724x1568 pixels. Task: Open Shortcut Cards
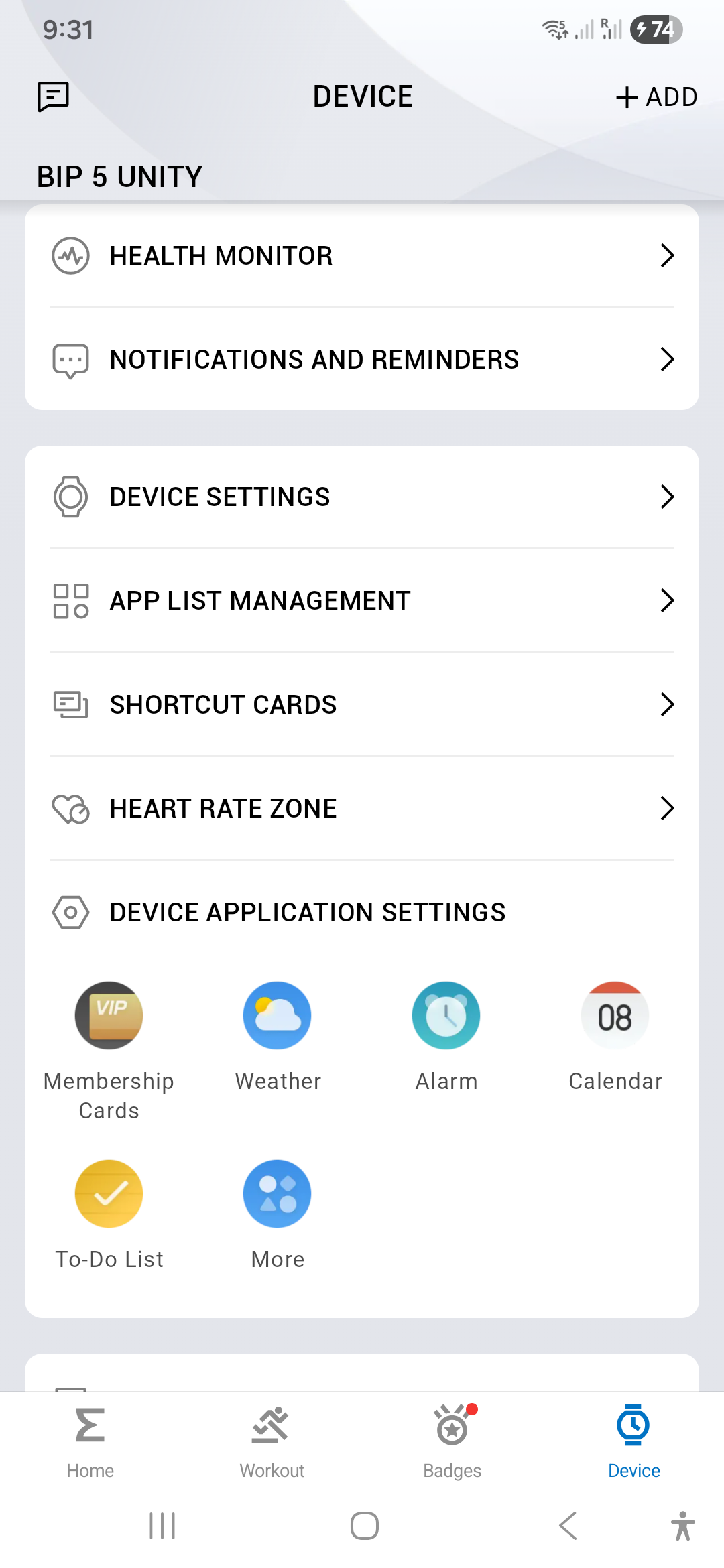(362, 704)
